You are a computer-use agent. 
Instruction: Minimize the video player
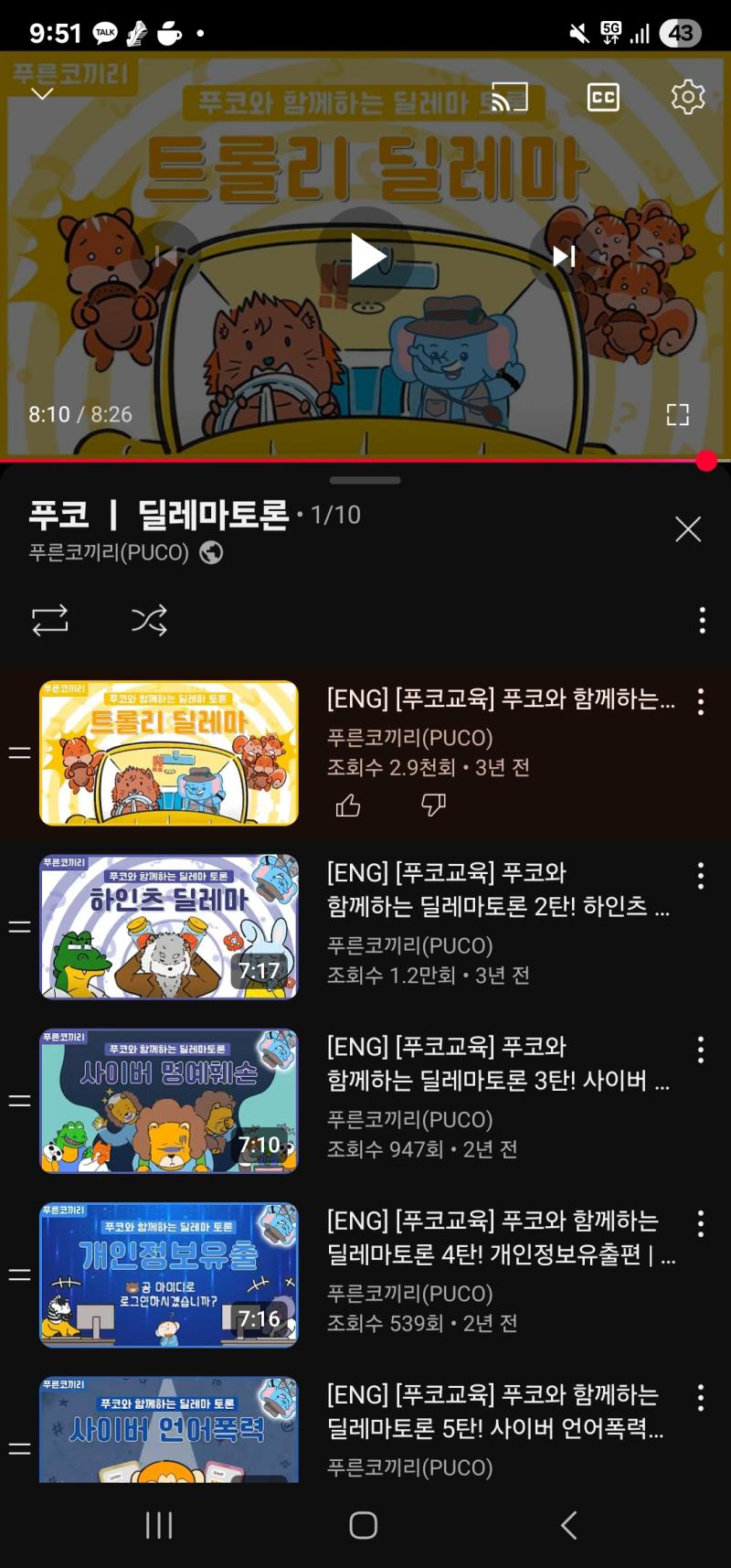pyautogui.click(x=43, y=94)
